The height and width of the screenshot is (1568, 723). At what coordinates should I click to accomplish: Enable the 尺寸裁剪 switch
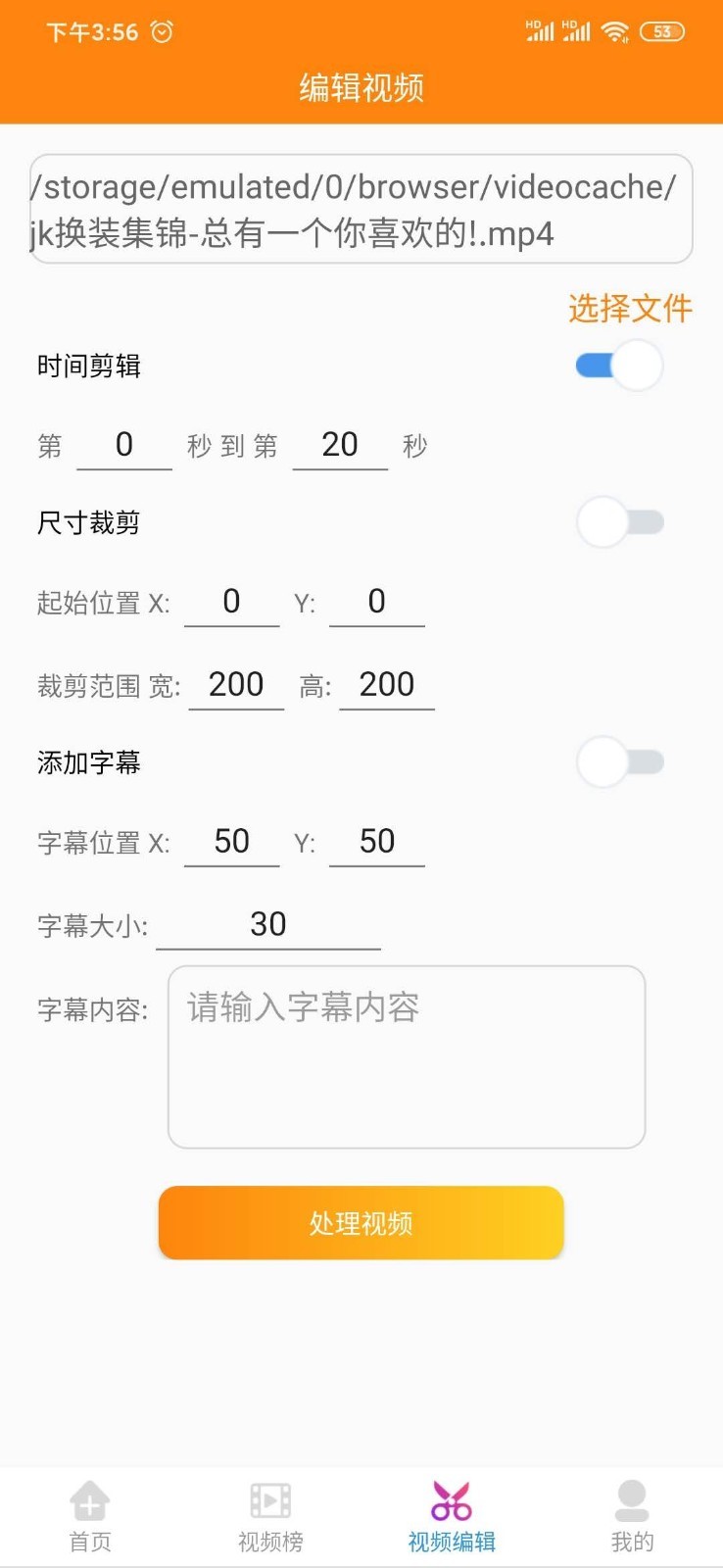[x=619, y=522]
